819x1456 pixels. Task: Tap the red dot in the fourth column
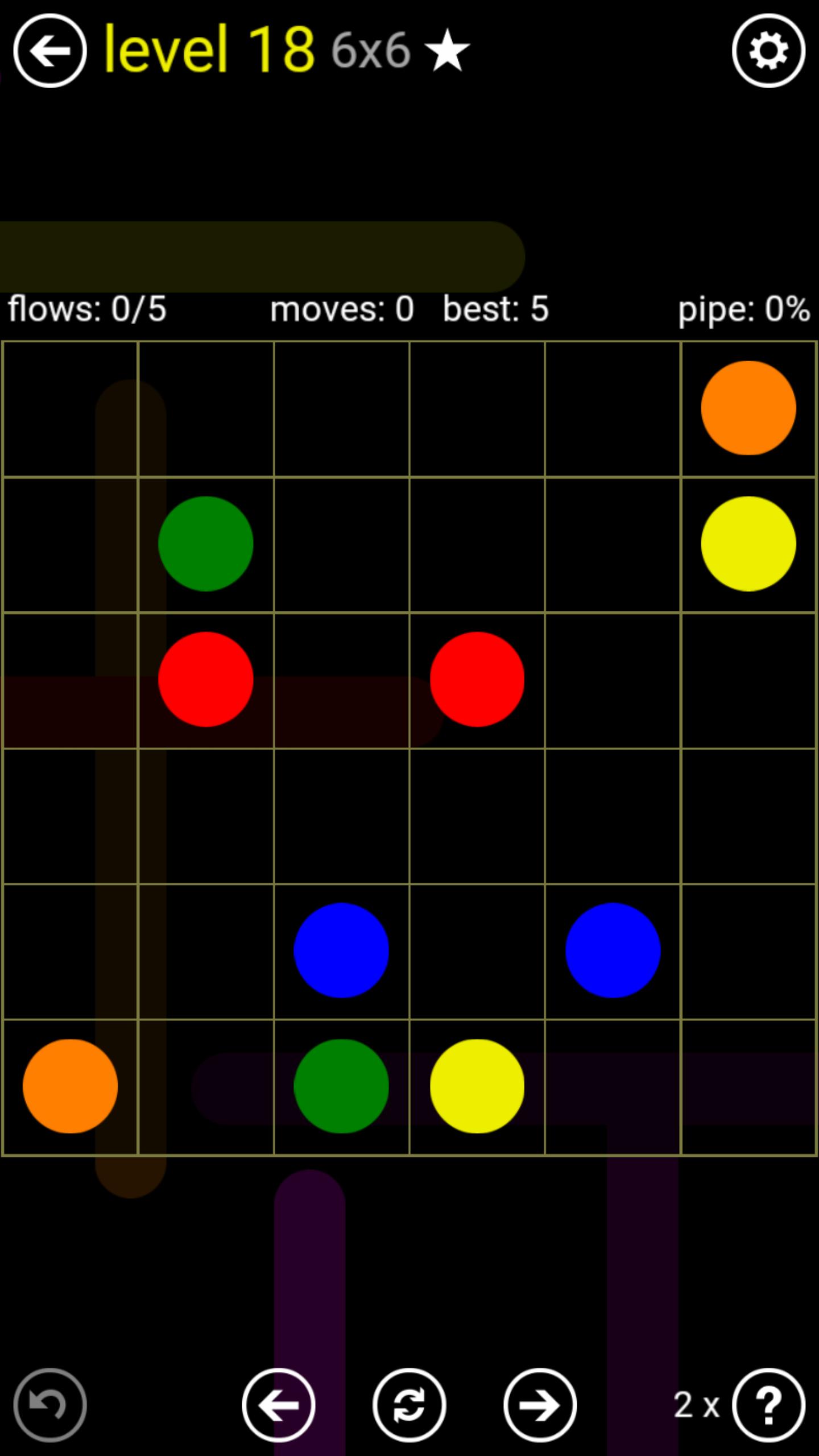click(x=477, y=679)
